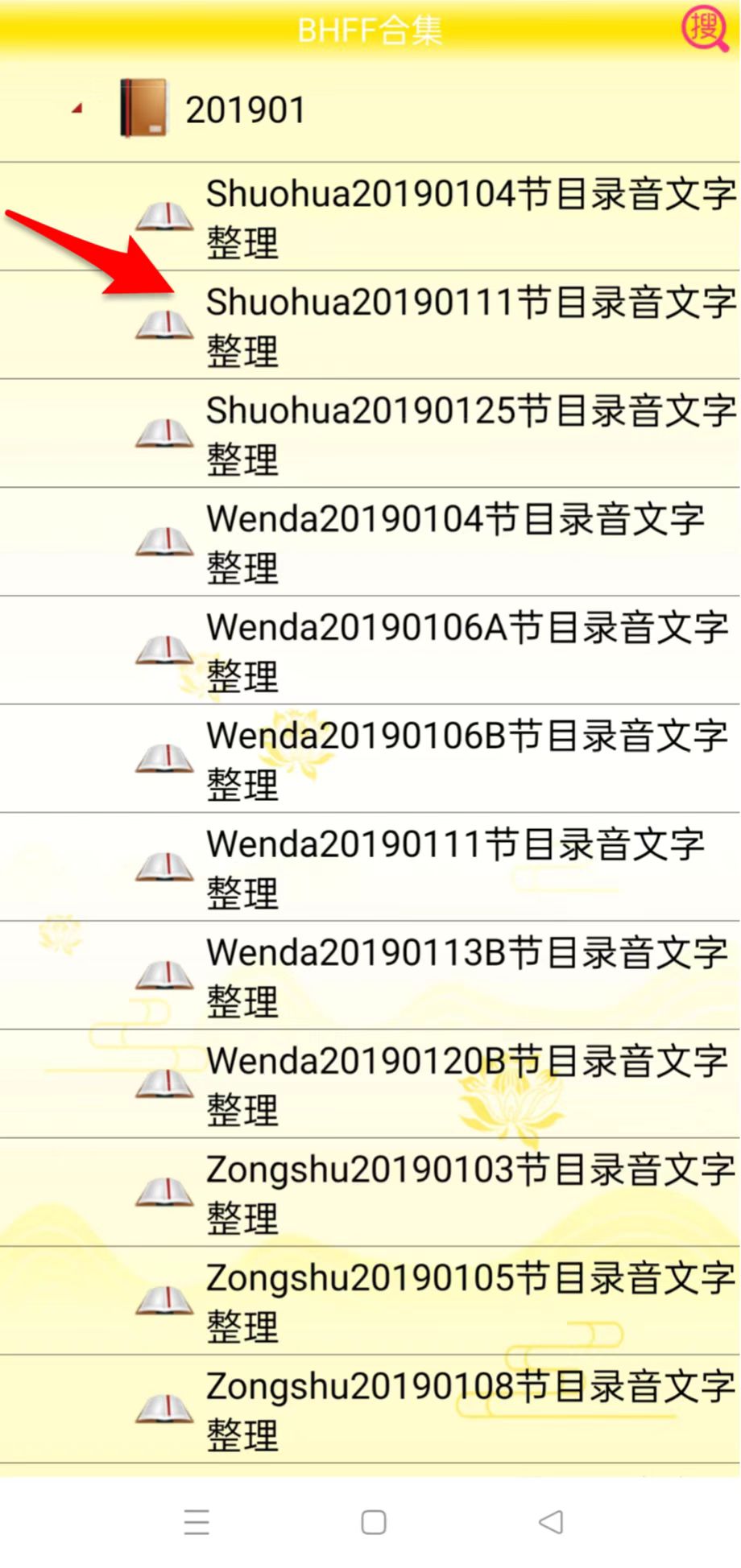View Wenda20190120B transcript

coord(370,1084)
